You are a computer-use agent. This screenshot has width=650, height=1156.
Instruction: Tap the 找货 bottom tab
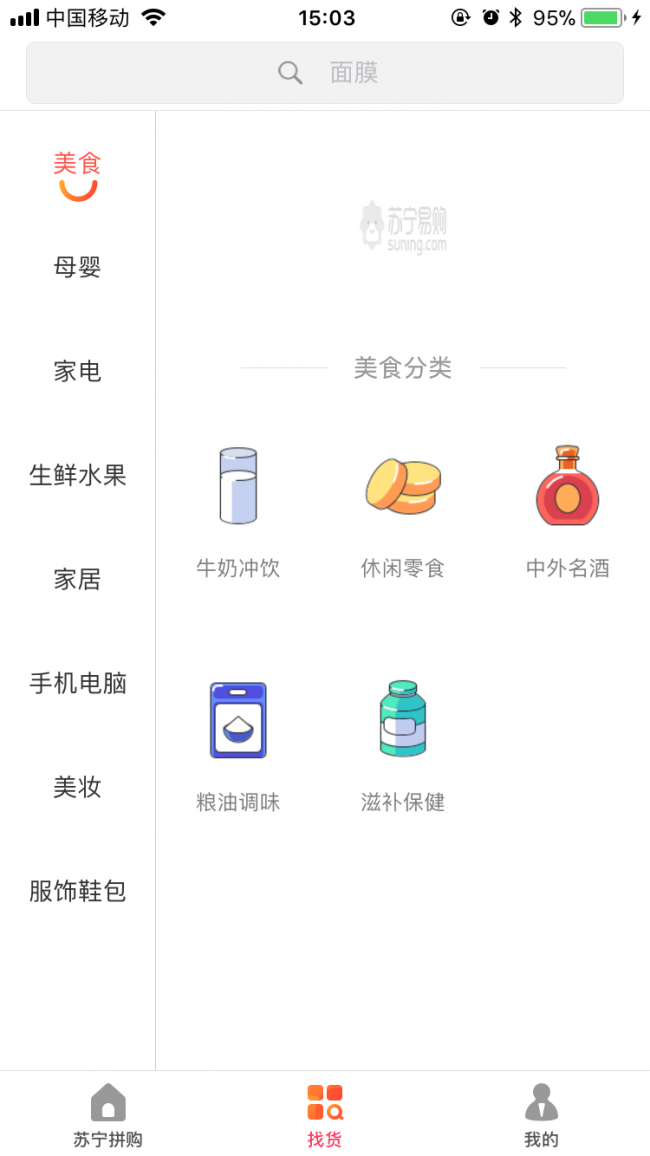tap(325, 1114)
